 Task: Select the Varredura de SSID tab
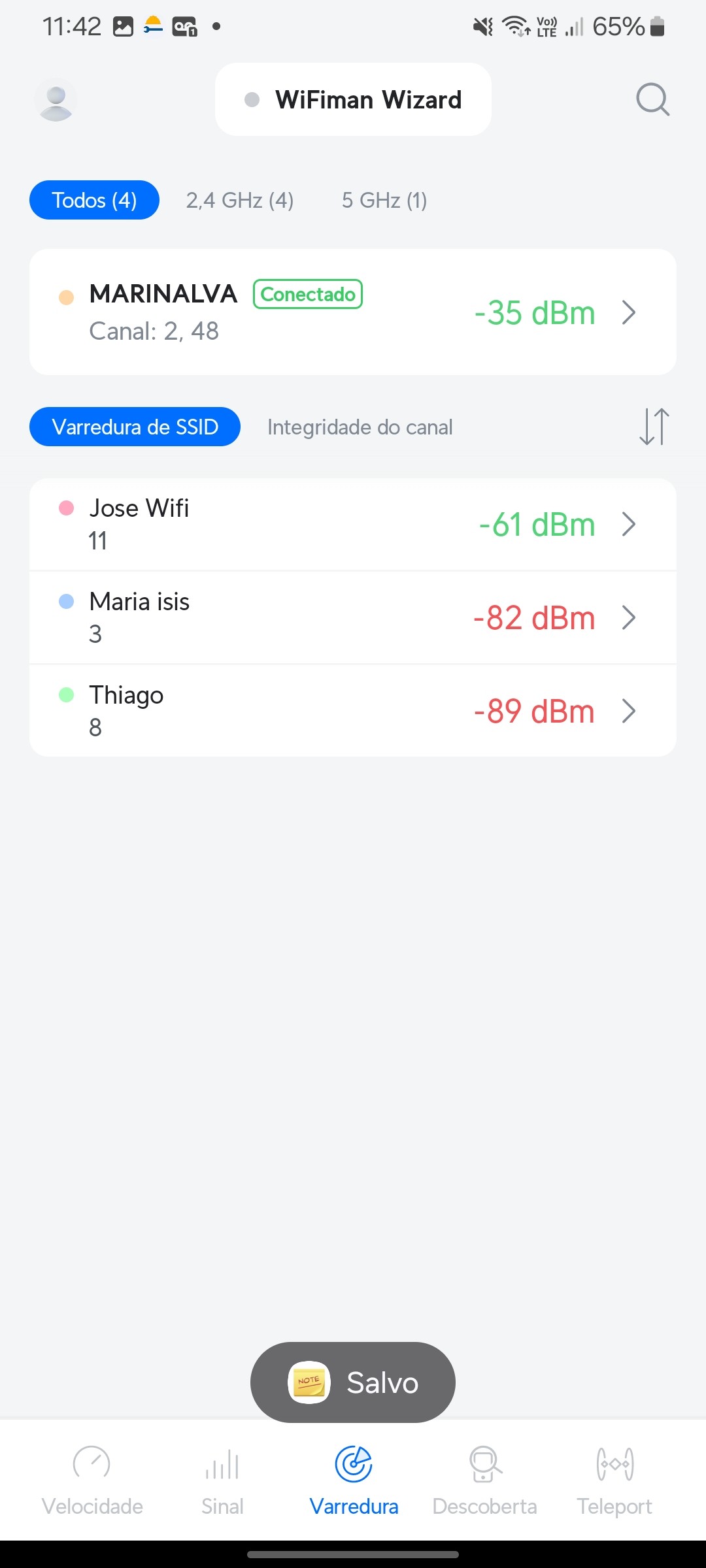click(x=135, y=427)
